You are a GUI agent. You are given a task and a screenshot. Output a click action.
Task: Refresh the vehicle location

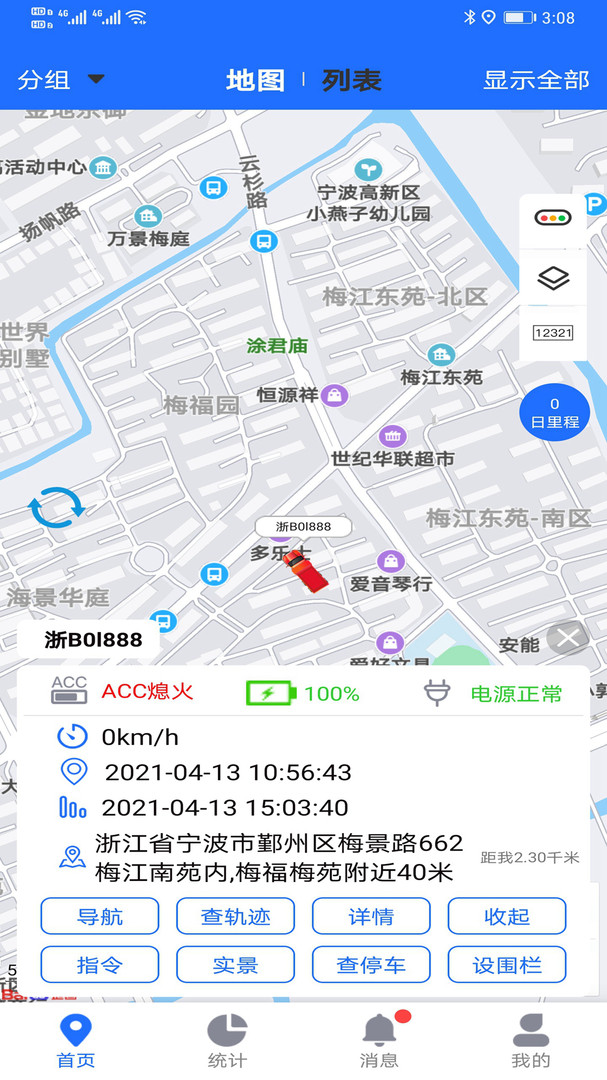pyautogui.click(x=57, y=507)
